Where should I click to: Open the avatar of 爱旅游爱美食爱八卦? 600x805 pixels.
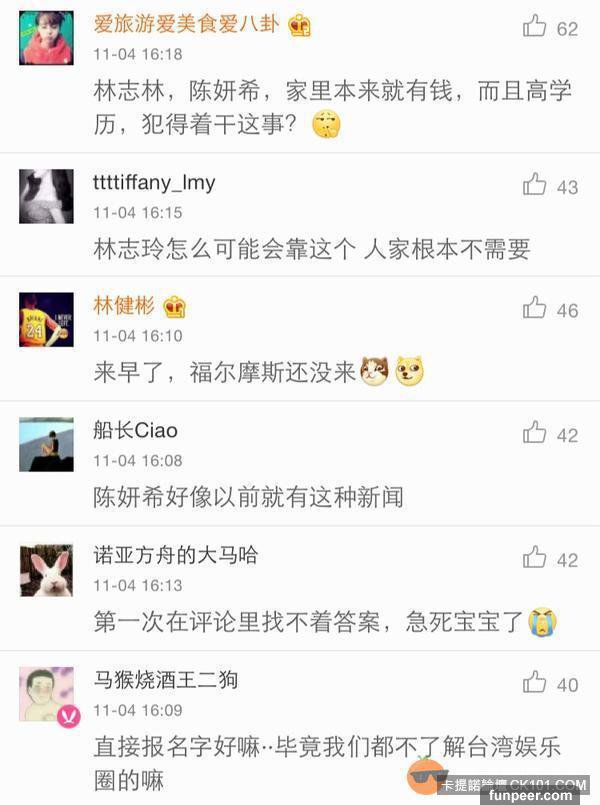click(x=46, y=38)
